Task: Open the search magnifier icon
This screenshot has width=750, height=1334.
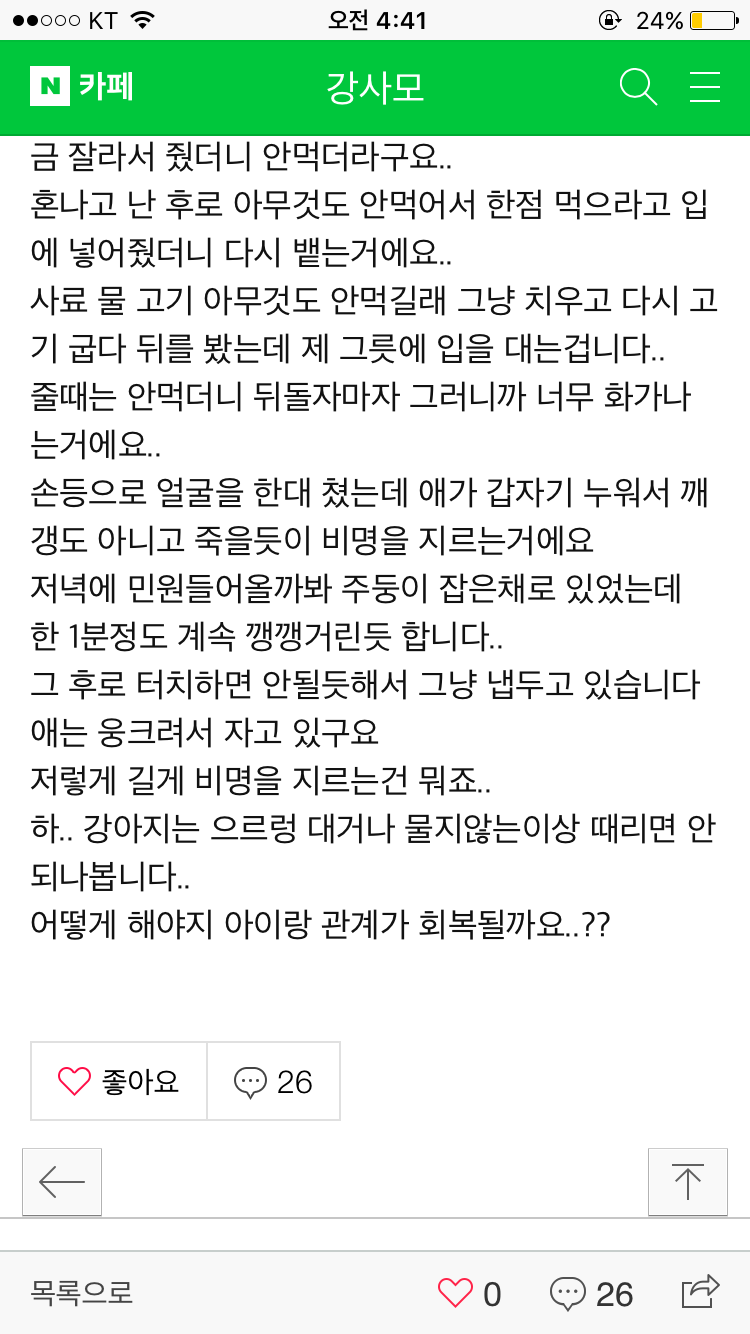Action: 638,87
